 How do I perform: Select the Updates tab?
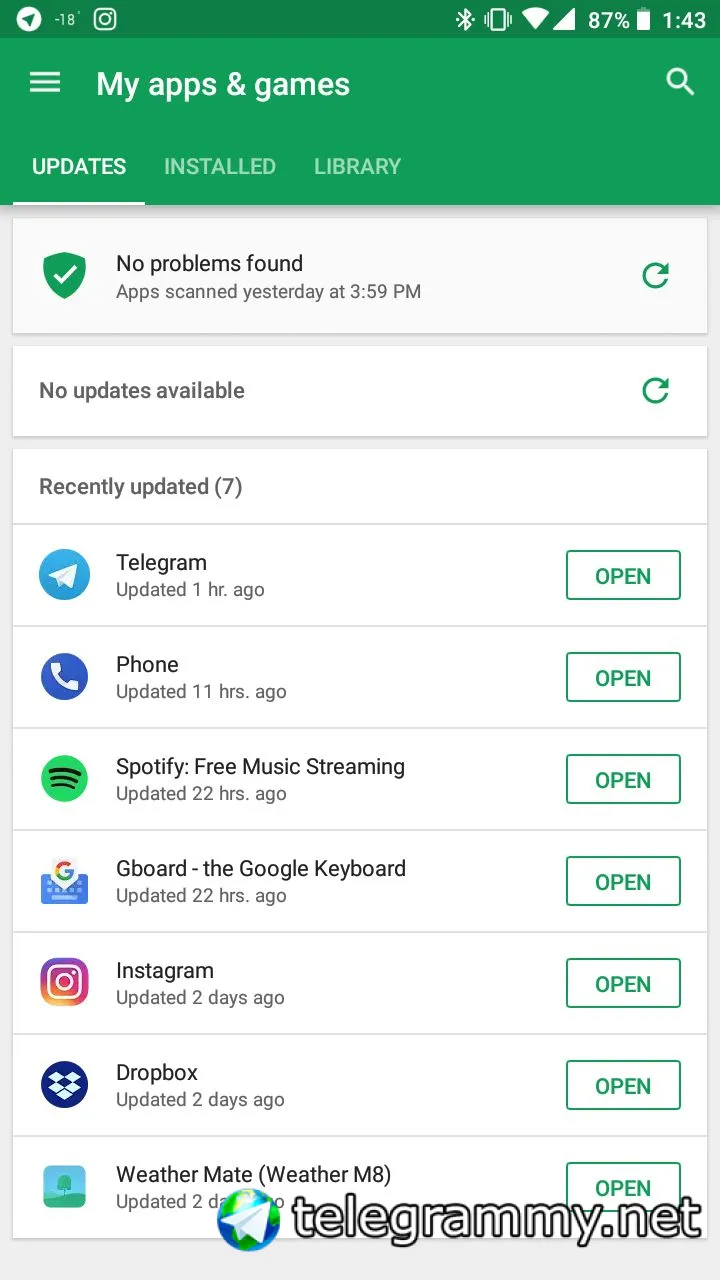pos(79,167)
